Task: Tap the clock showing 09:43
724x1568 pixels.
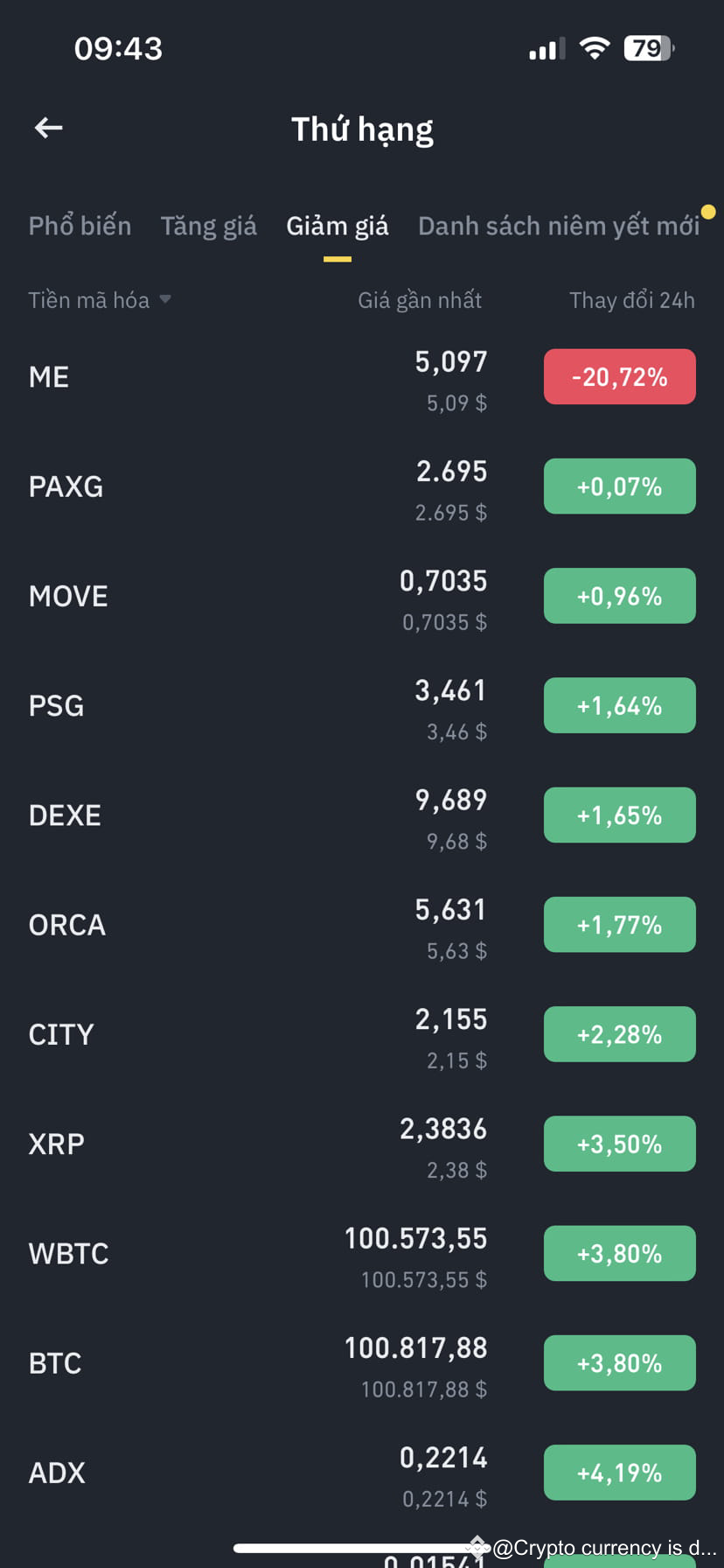Action: (119, 48)
